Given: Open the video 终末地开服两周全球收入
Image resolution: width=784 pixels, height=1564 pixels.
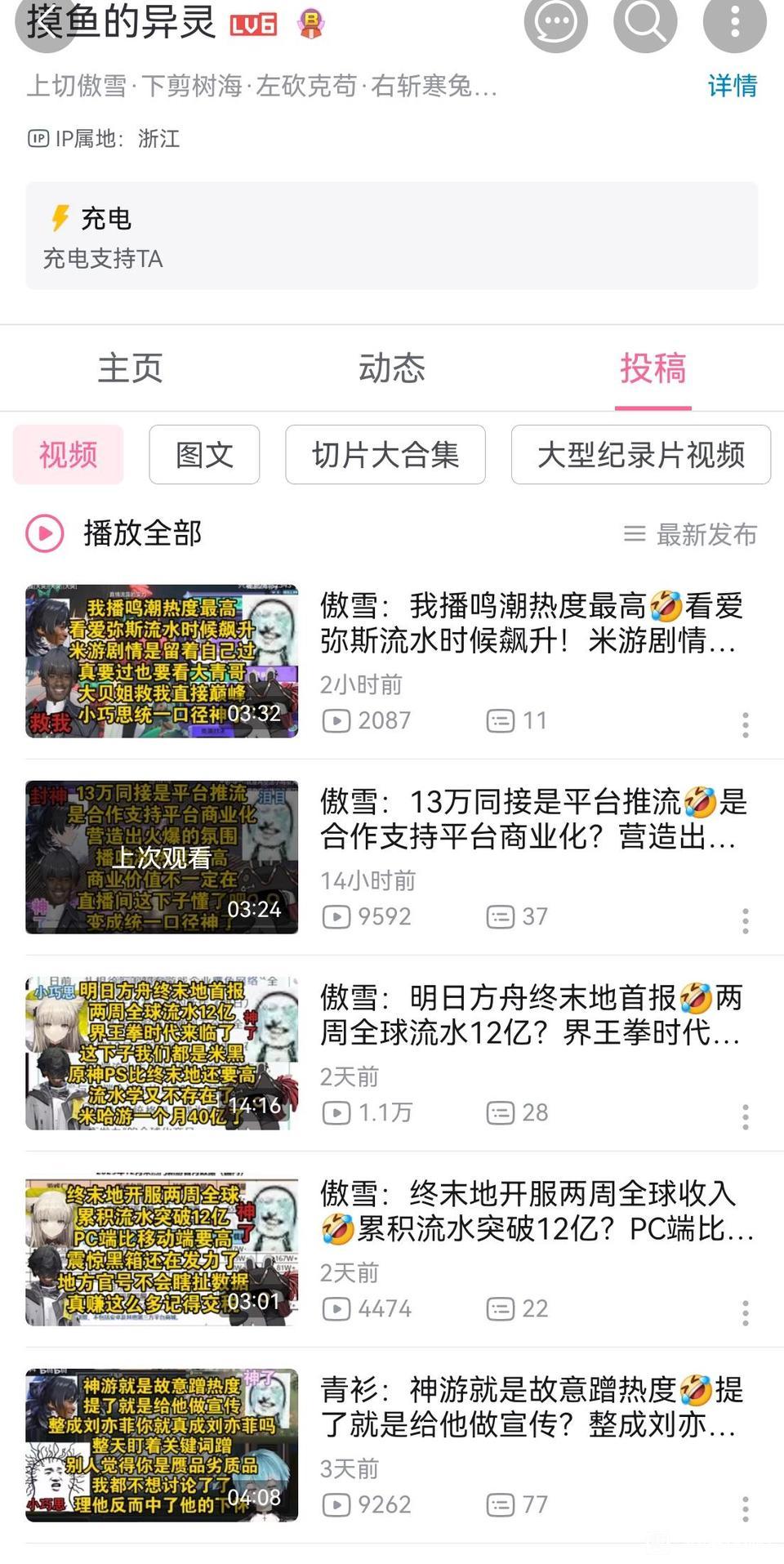Looking at the screenshot, I should [x=531, y=1210].
